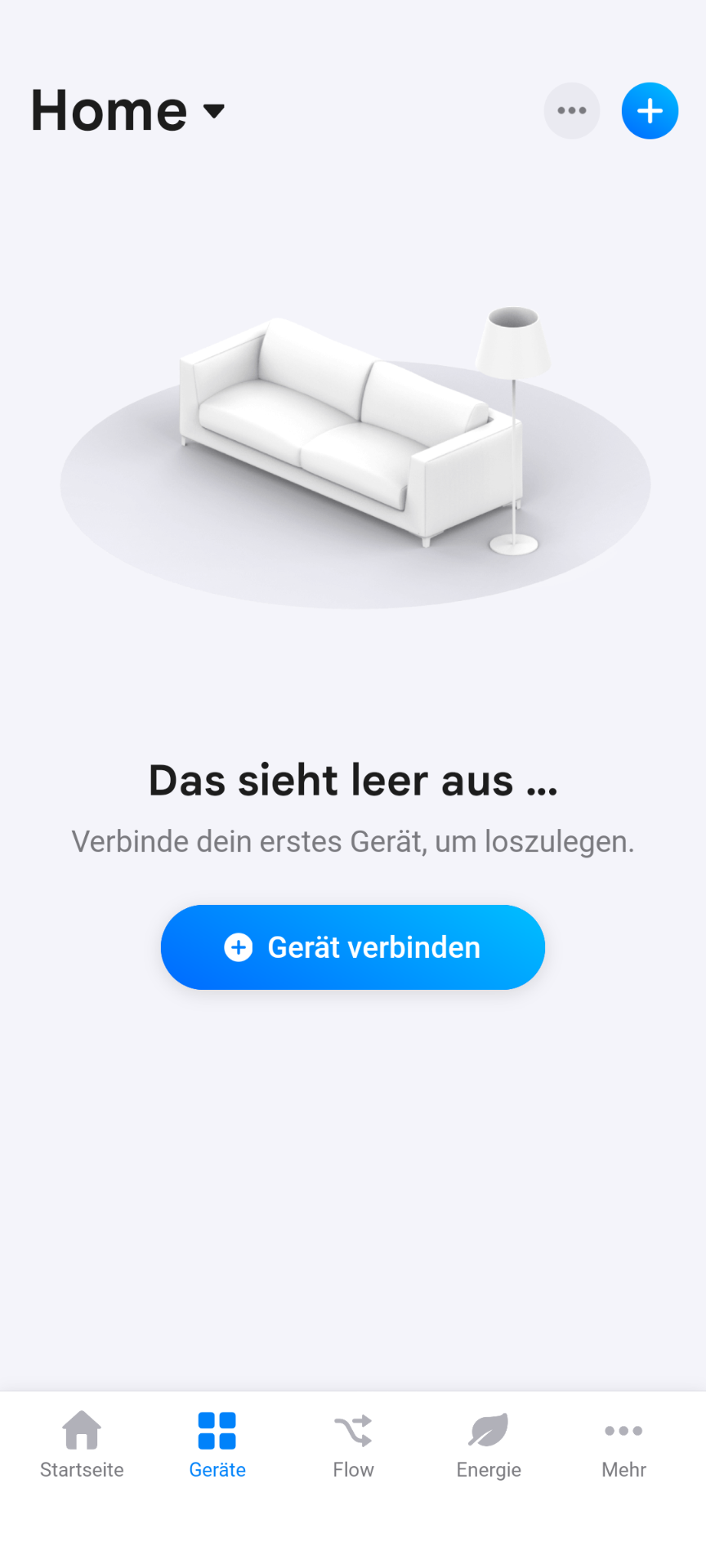The width and height of the screenshot is (706, 1568).
Task: Switch to the Startseite tab
Action: (82, 1445)
